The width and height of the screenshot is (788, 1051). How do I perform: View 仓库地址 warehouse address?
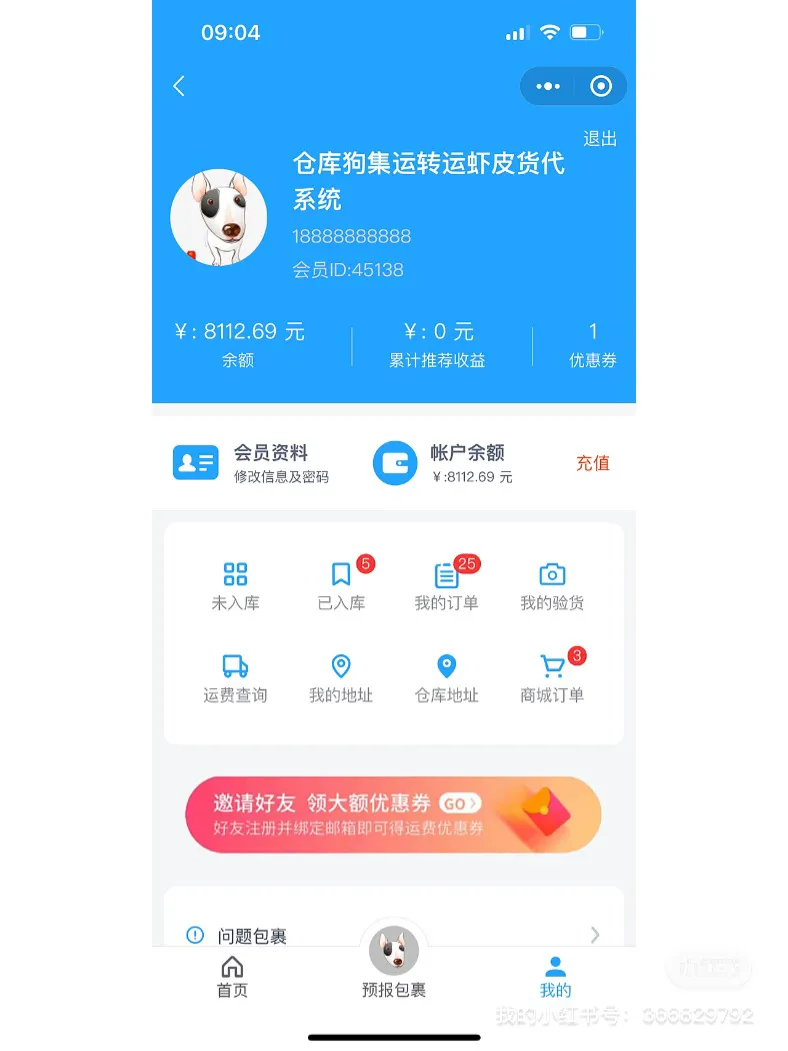(446, 679)
